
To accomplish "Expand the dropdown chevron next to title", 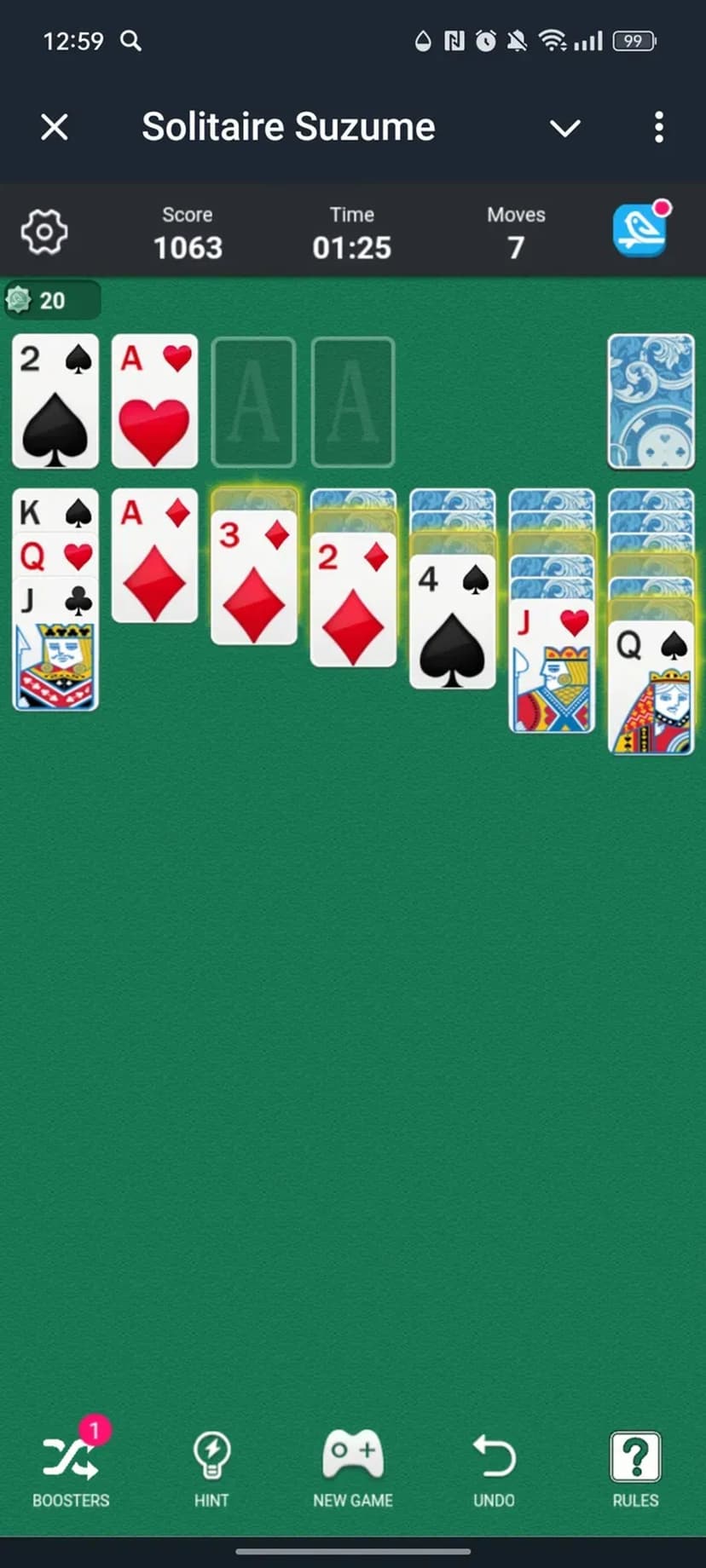I will click(x=564, y=128).
